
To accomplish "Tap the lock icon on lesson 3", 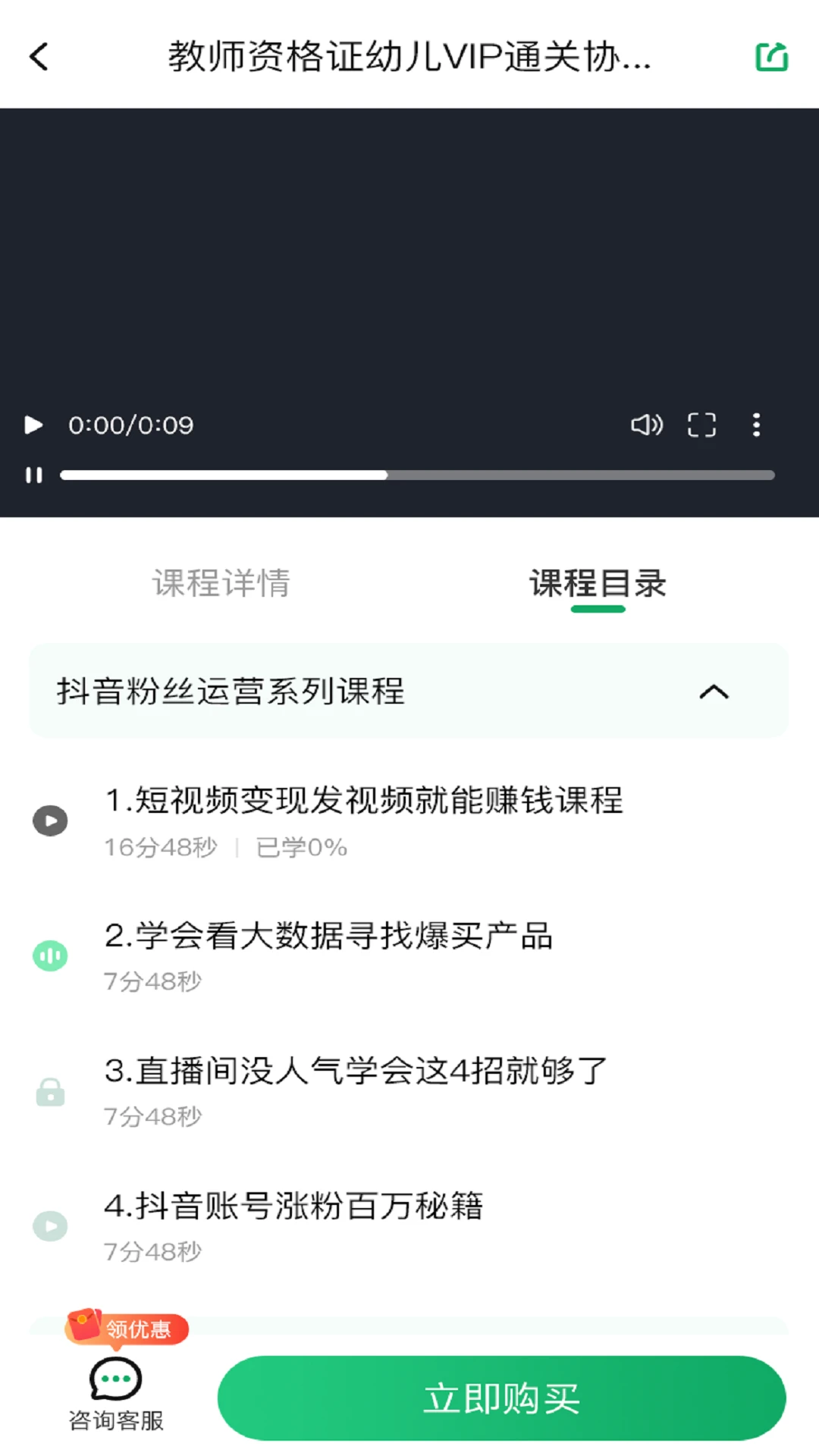I will coord(50,1093).
